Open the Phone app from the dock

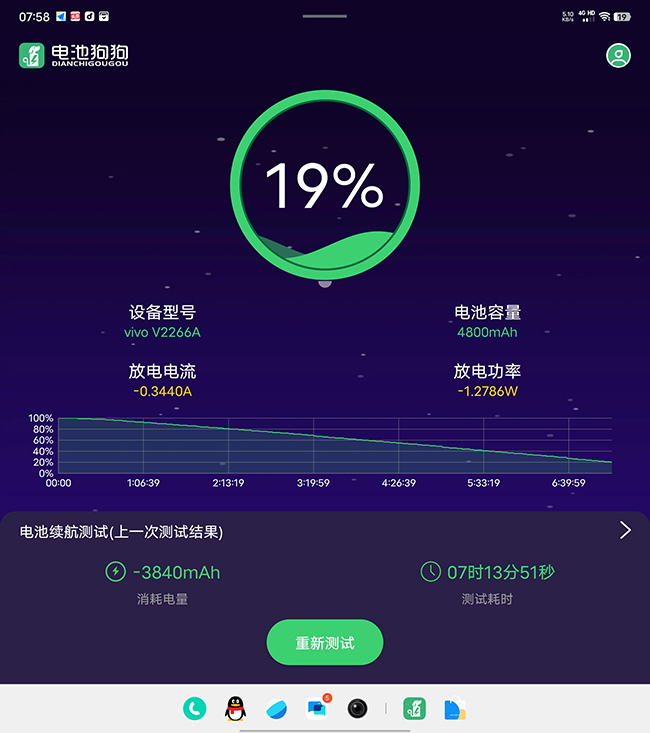[194, 709]
